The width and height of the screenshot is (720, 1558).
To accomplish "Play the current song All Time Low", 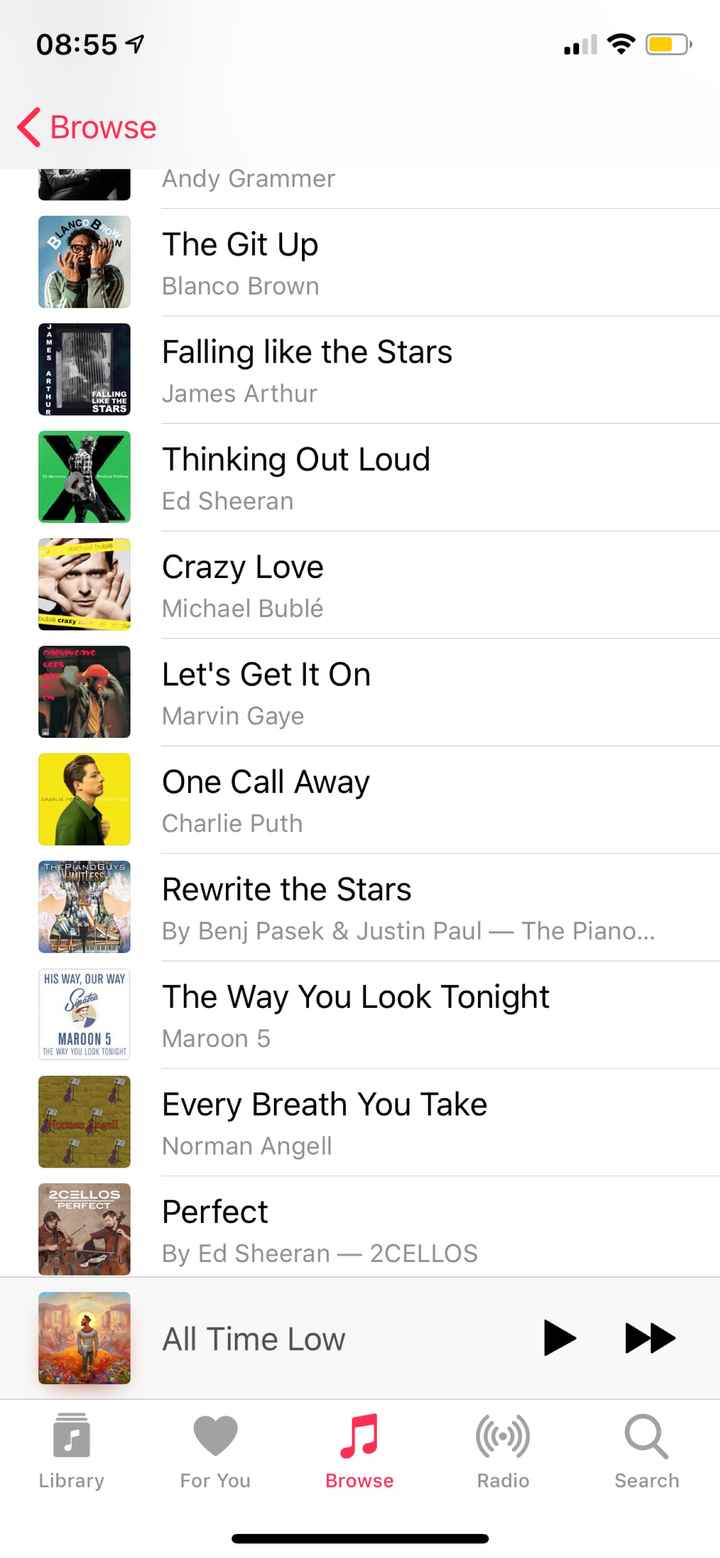I will [x=560, y=1337].
